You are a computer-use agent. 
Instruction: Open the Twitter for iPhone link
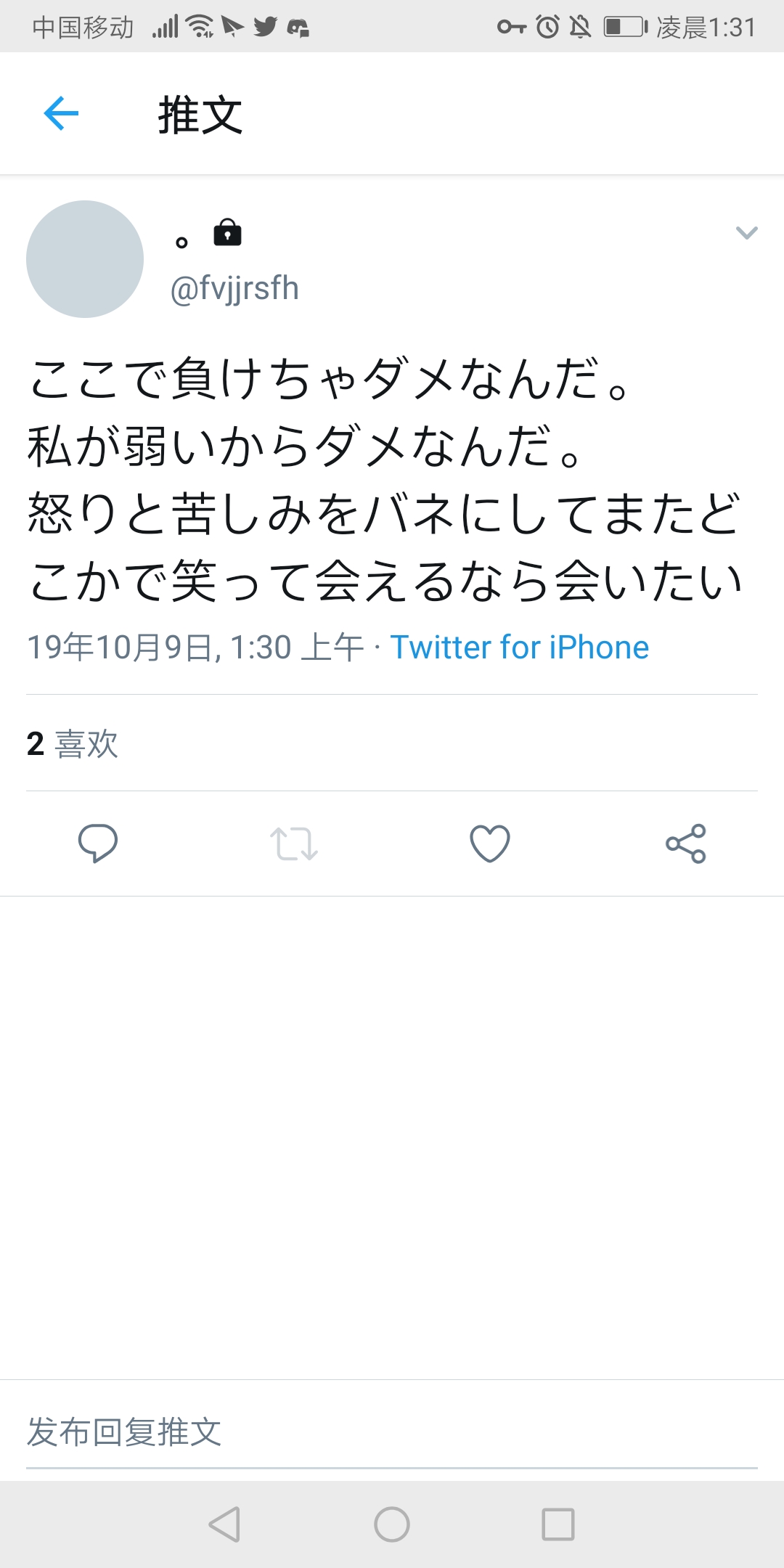coord(519,648)
